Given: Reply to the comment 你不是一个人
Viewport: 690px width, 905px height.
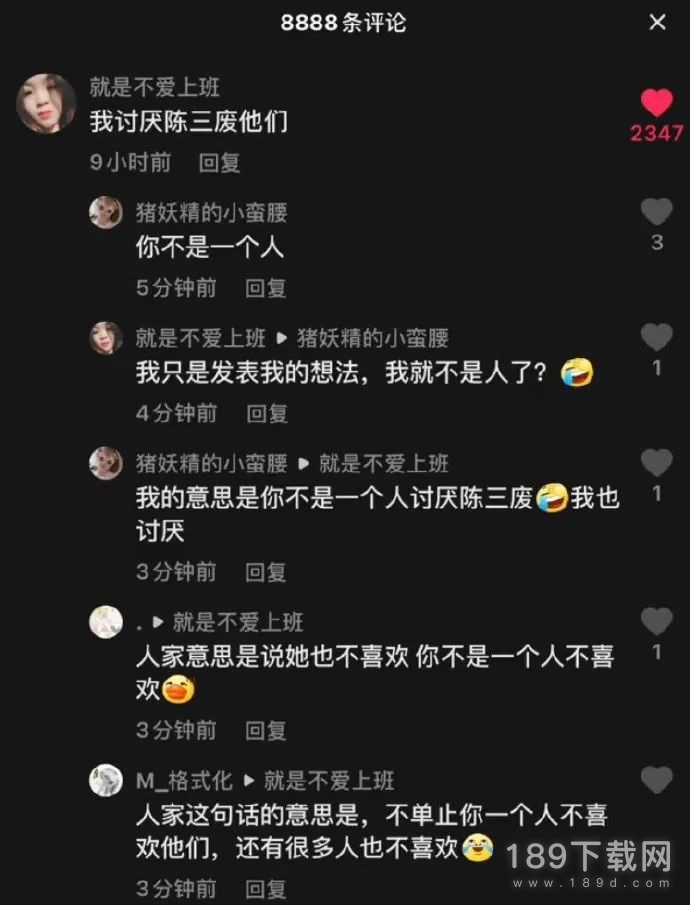Looking at the screenshot, I should pos(266,288).
